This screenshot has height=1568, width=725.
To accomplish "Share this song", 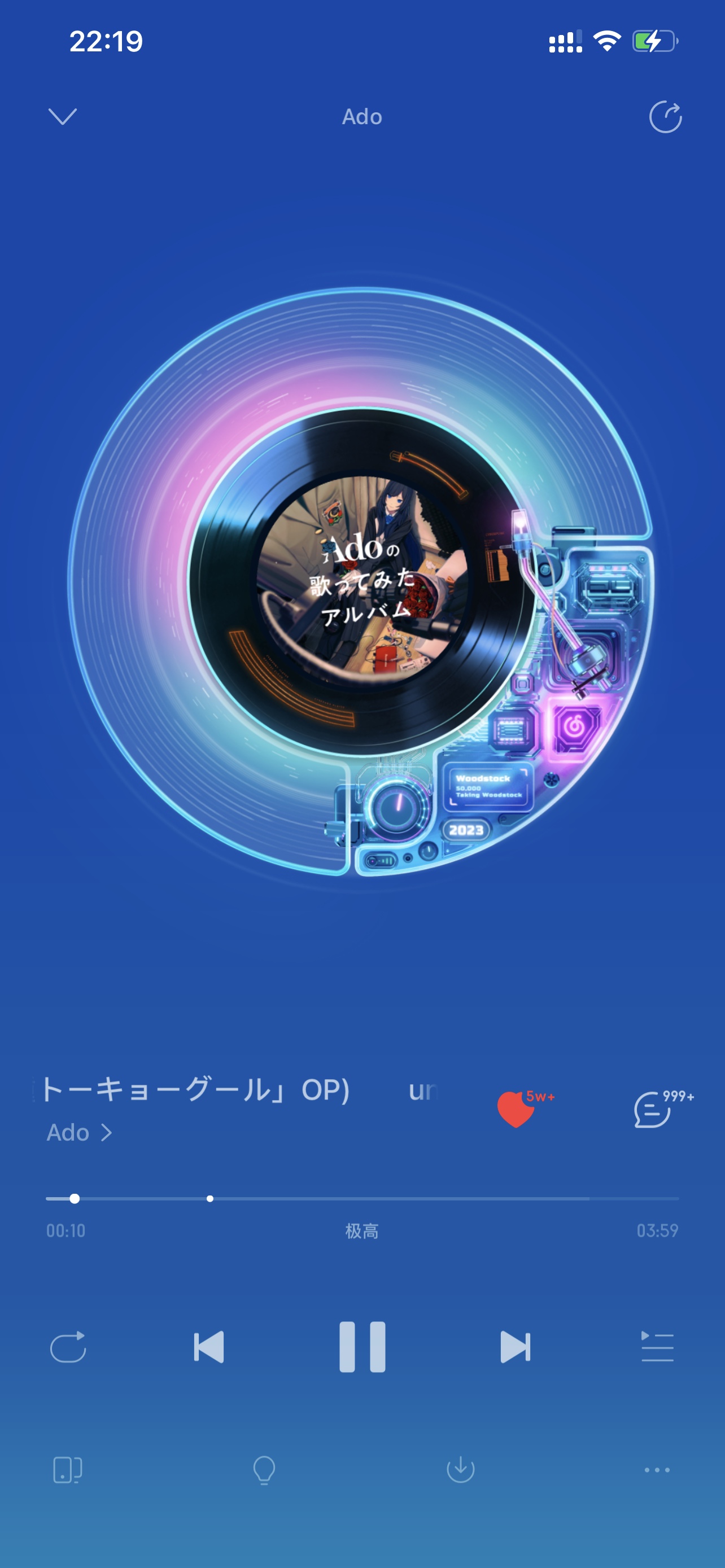I will (665, 116).
